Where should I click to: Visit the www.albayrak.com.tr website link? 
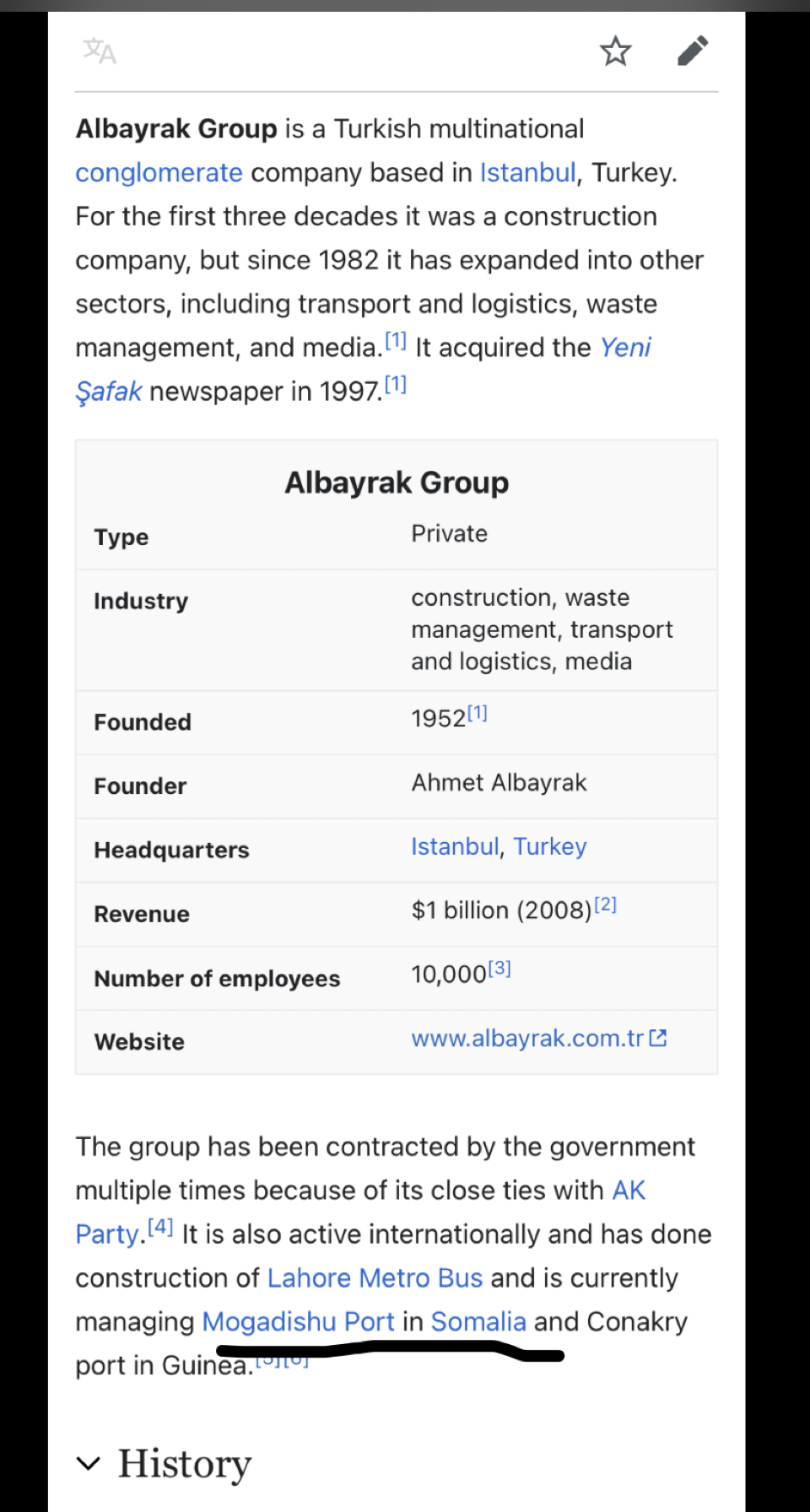pyautogui.click(x=538, y=1038)
